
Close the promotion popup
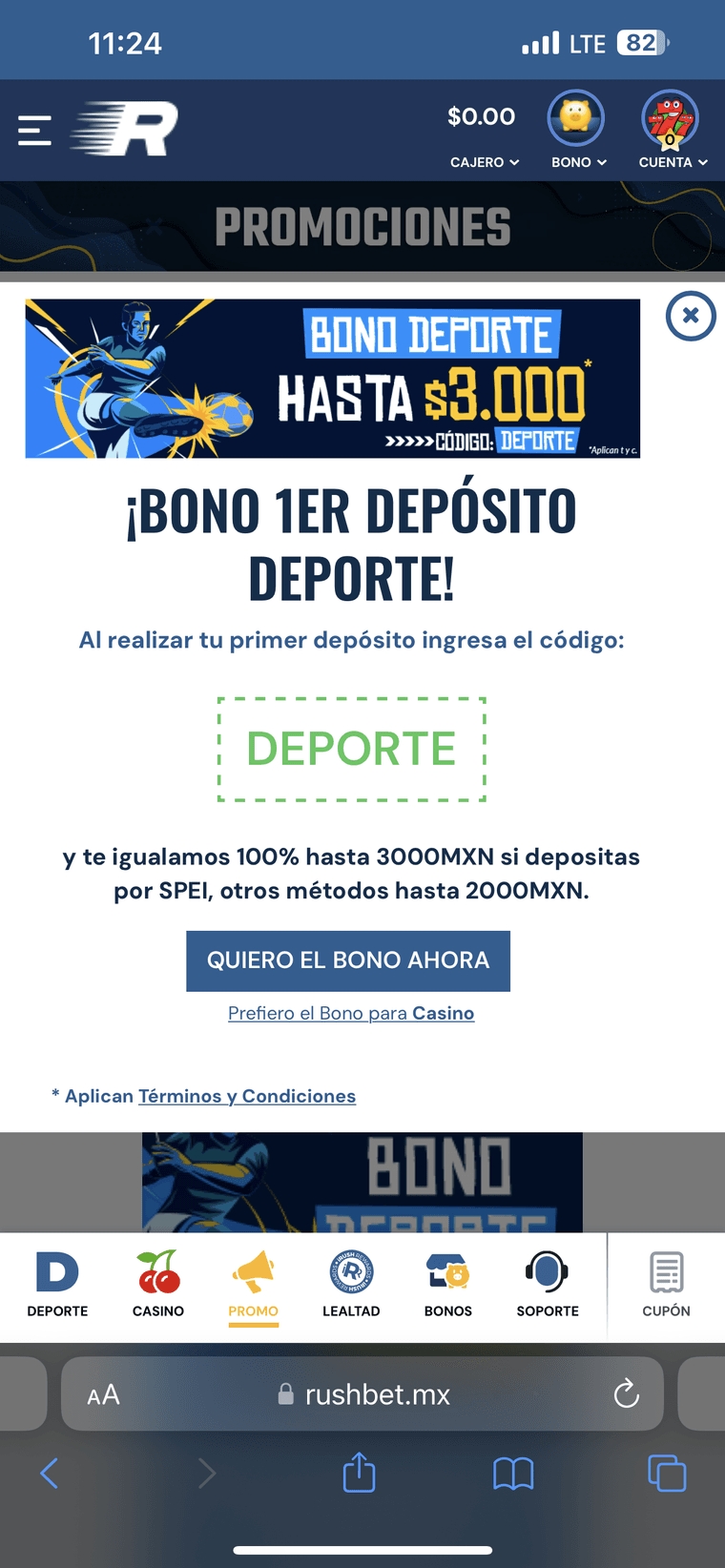(x=691, y=316)
